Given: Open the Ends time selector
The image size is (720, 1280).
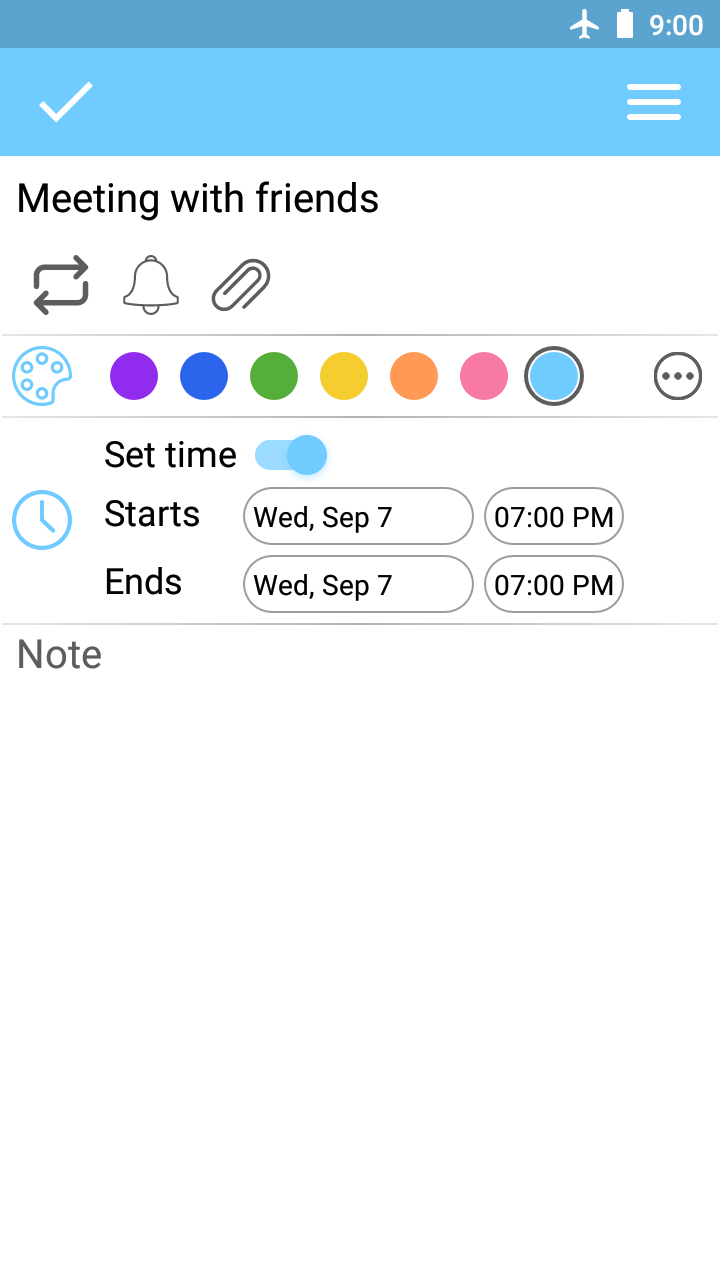Looking at the screenshot, I should tap(553, 584).
